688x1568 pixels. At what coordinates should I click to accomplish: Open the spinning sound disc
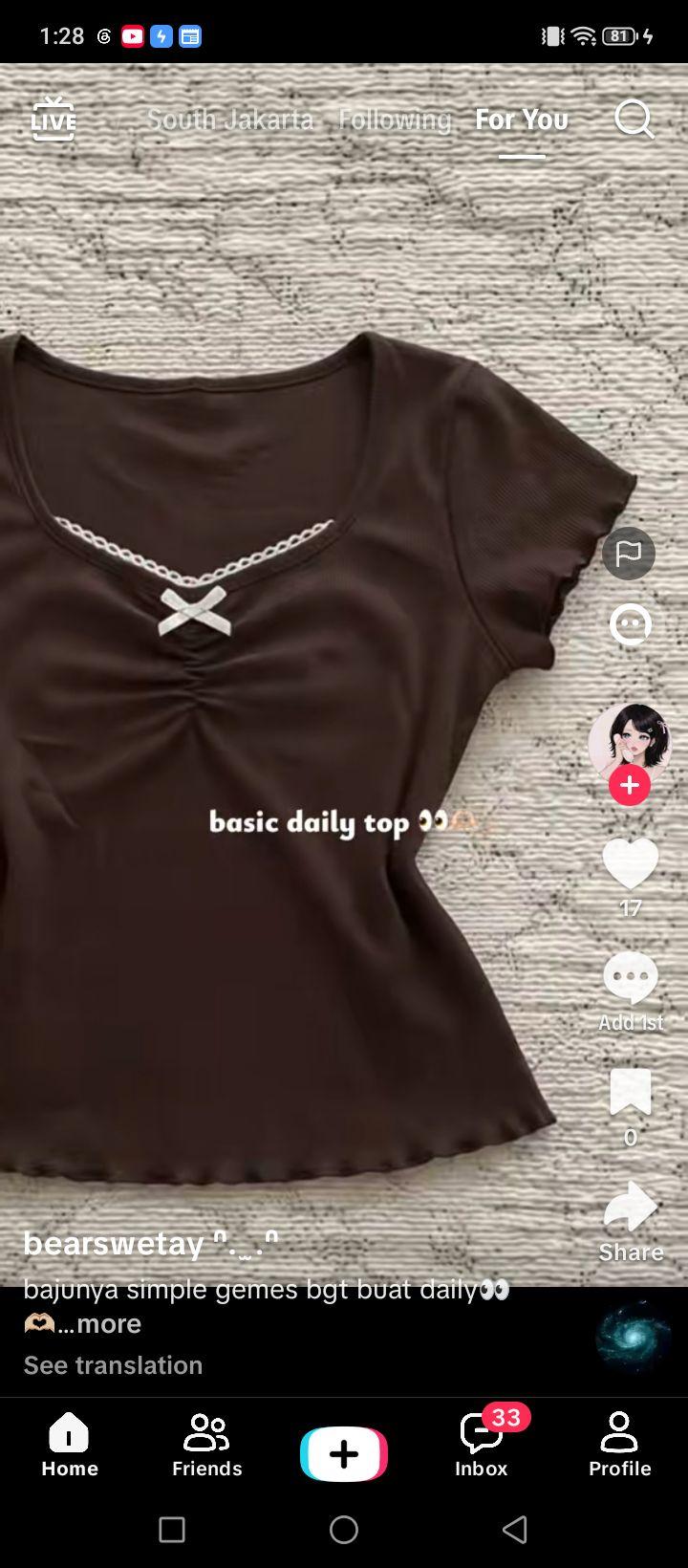coord(634,1336)
